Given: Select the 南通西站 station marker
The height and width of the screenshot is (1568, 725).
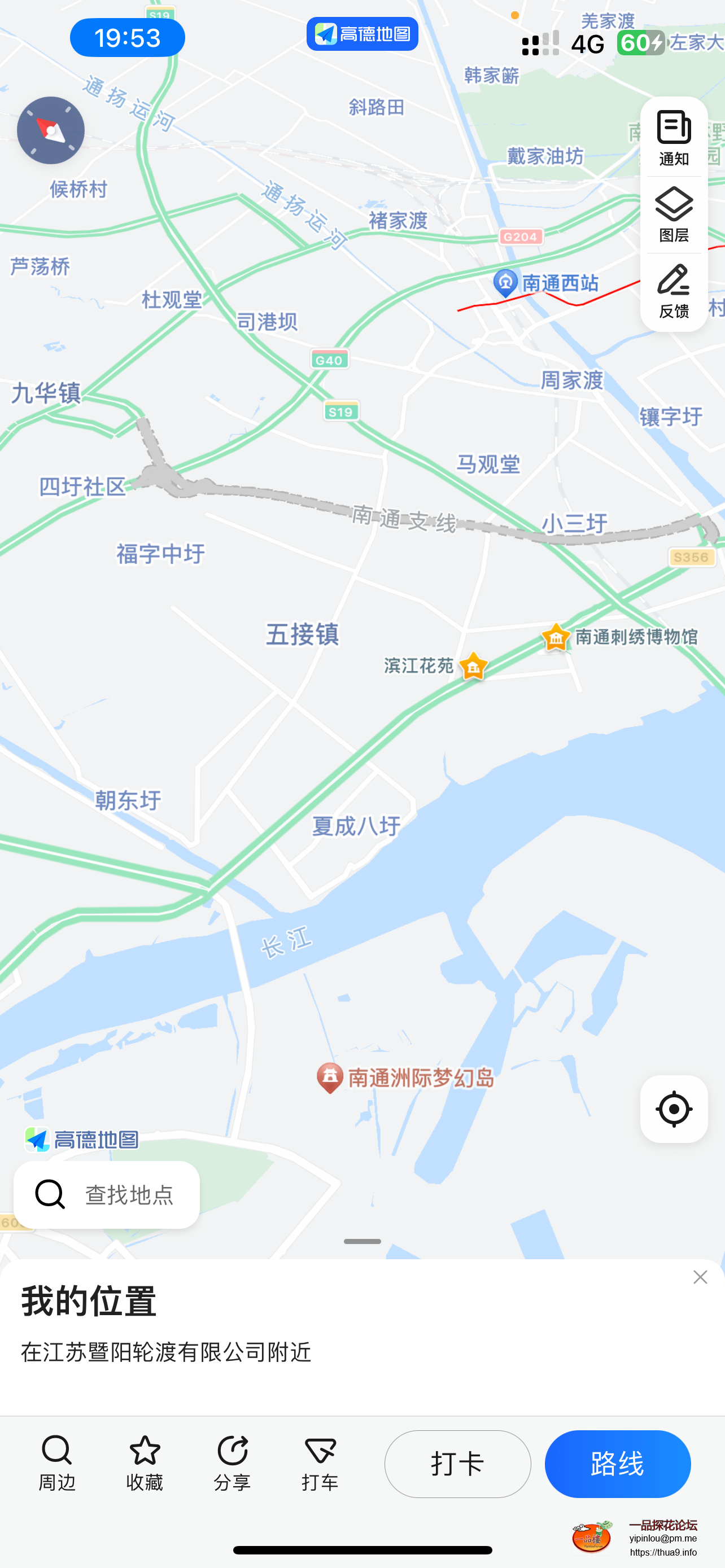Looking at the screenshot, I should pos(505,282).
